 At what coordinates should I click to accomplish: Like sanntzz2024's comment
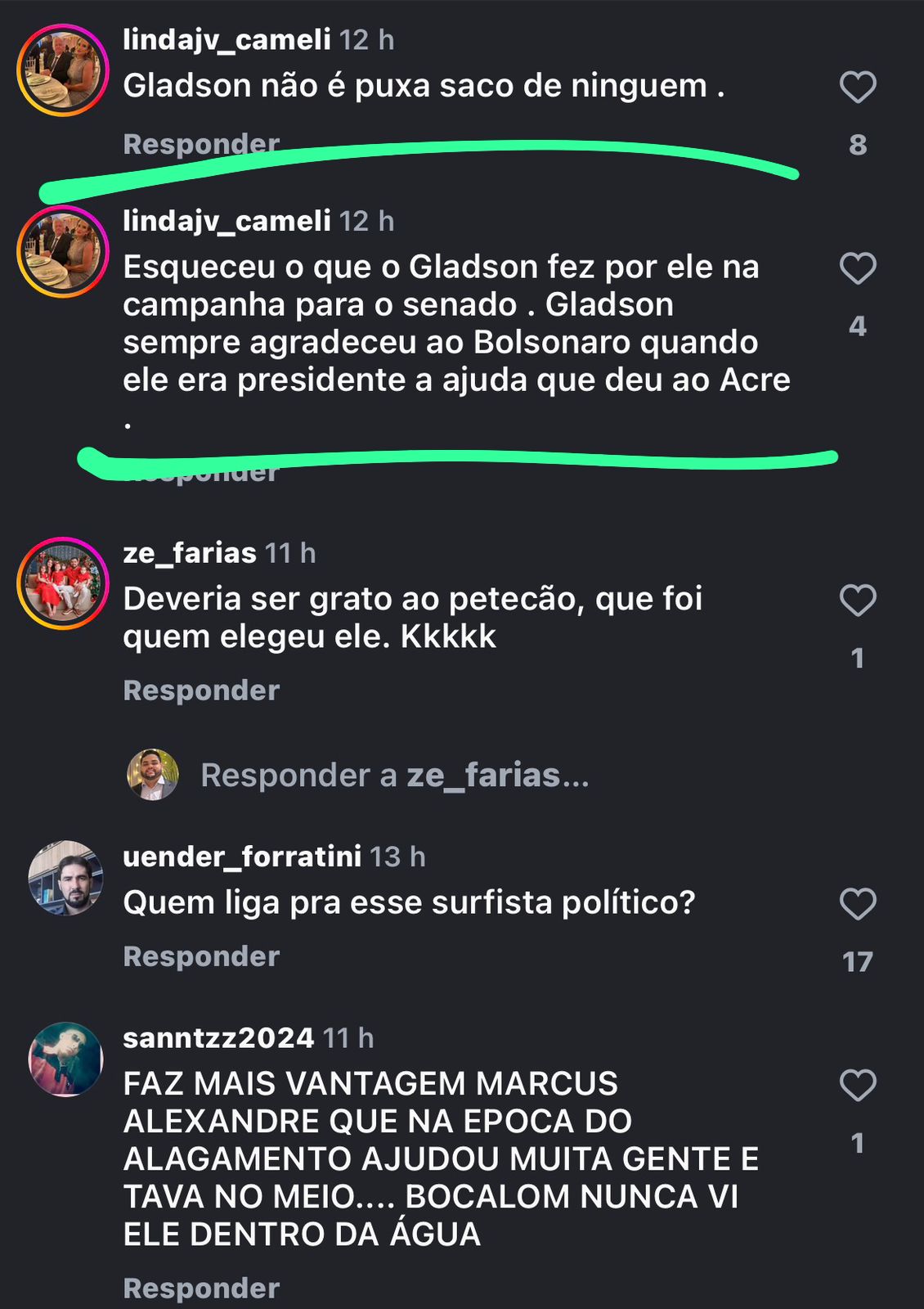857,1086
